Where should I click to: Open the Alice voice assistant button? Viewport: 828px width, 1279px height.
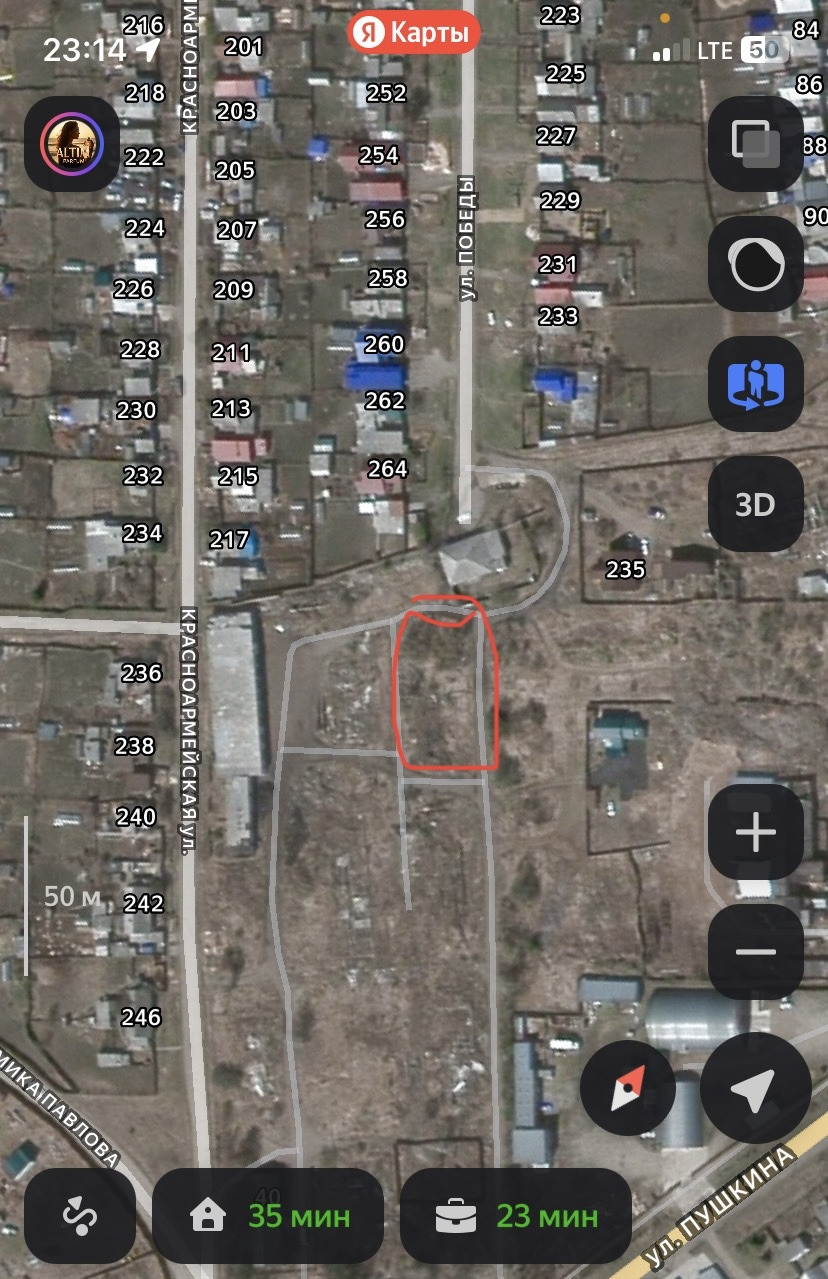[x=755, y=264]
